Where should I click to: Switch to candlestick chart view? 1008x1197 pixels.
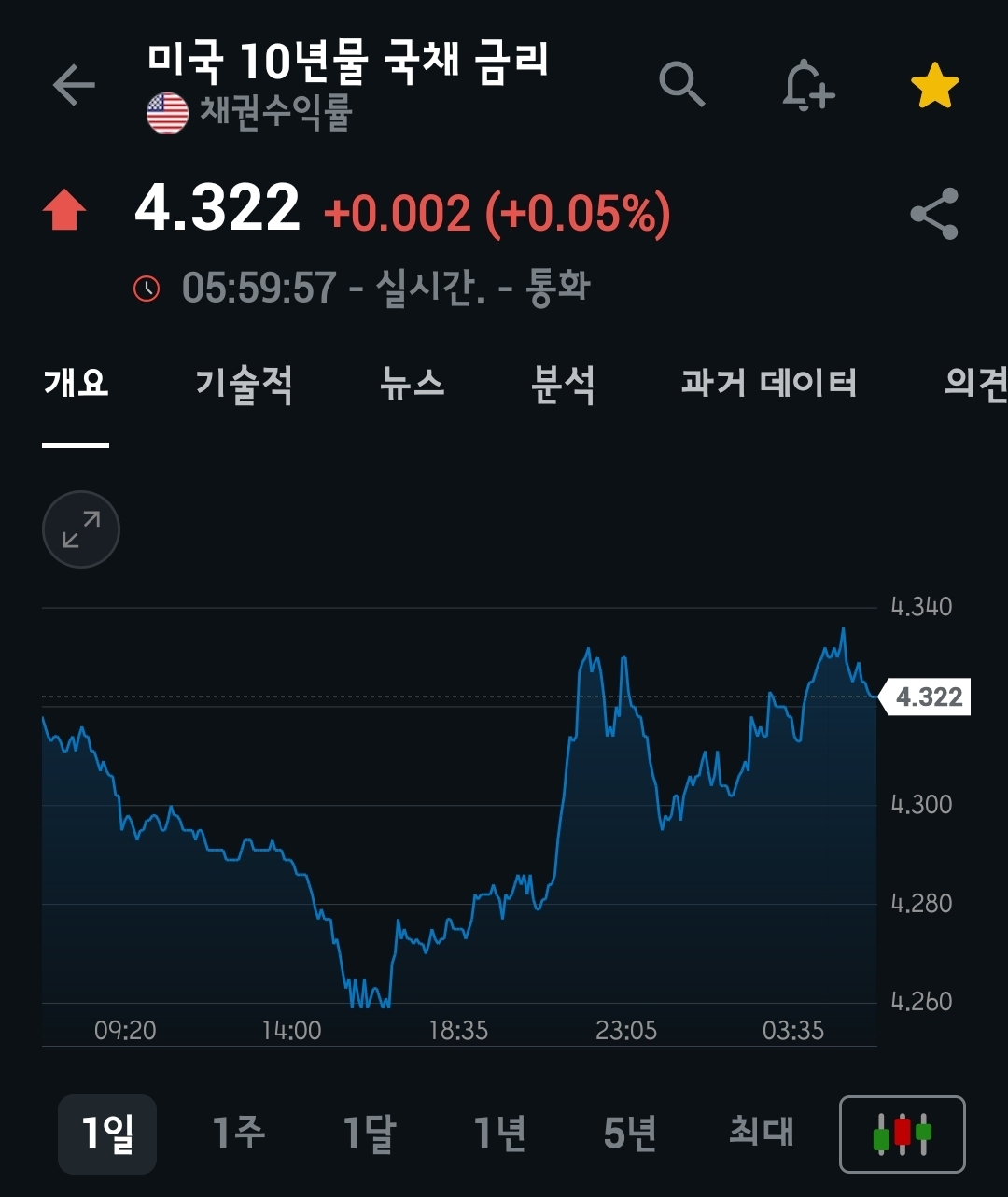(902, 1134)
